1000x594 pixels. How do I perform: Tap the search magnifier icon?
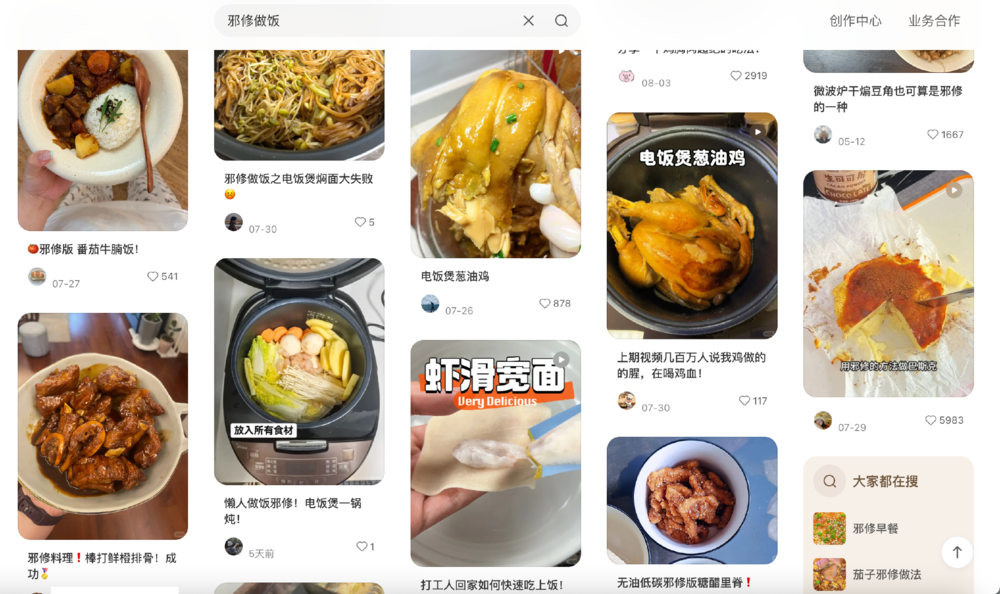pyautogui.click(x=561, y=20)
